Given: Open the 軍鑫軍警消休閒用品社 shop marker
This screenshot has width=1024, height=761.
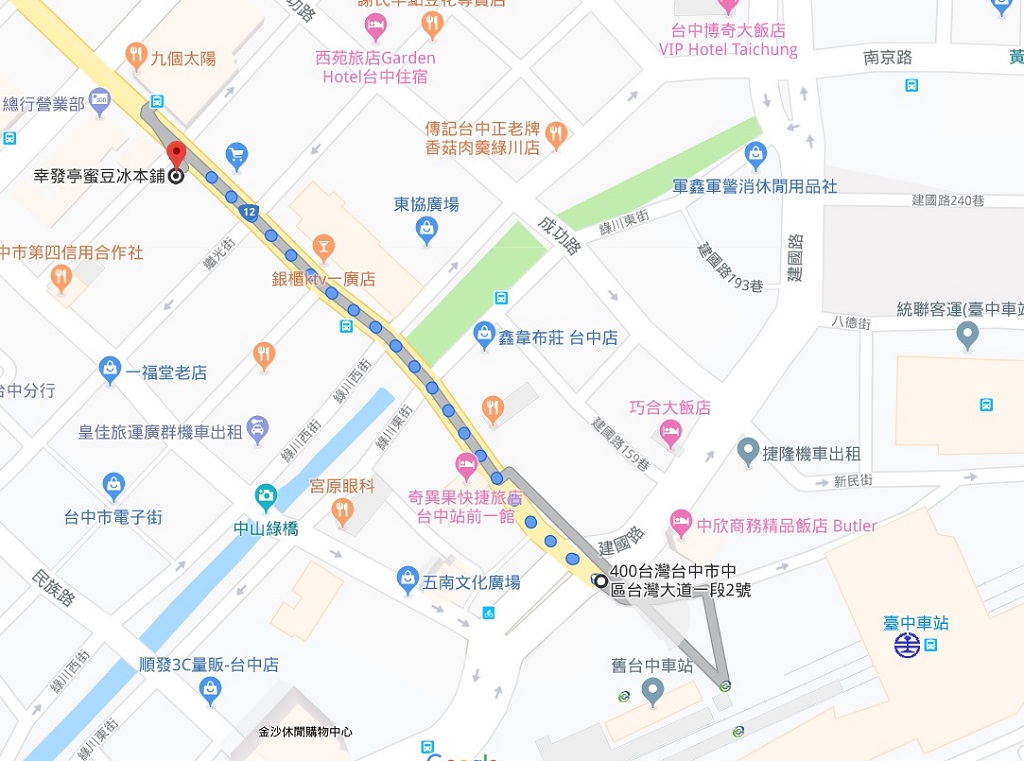Looking at the screenshot, I should point(756,156).
